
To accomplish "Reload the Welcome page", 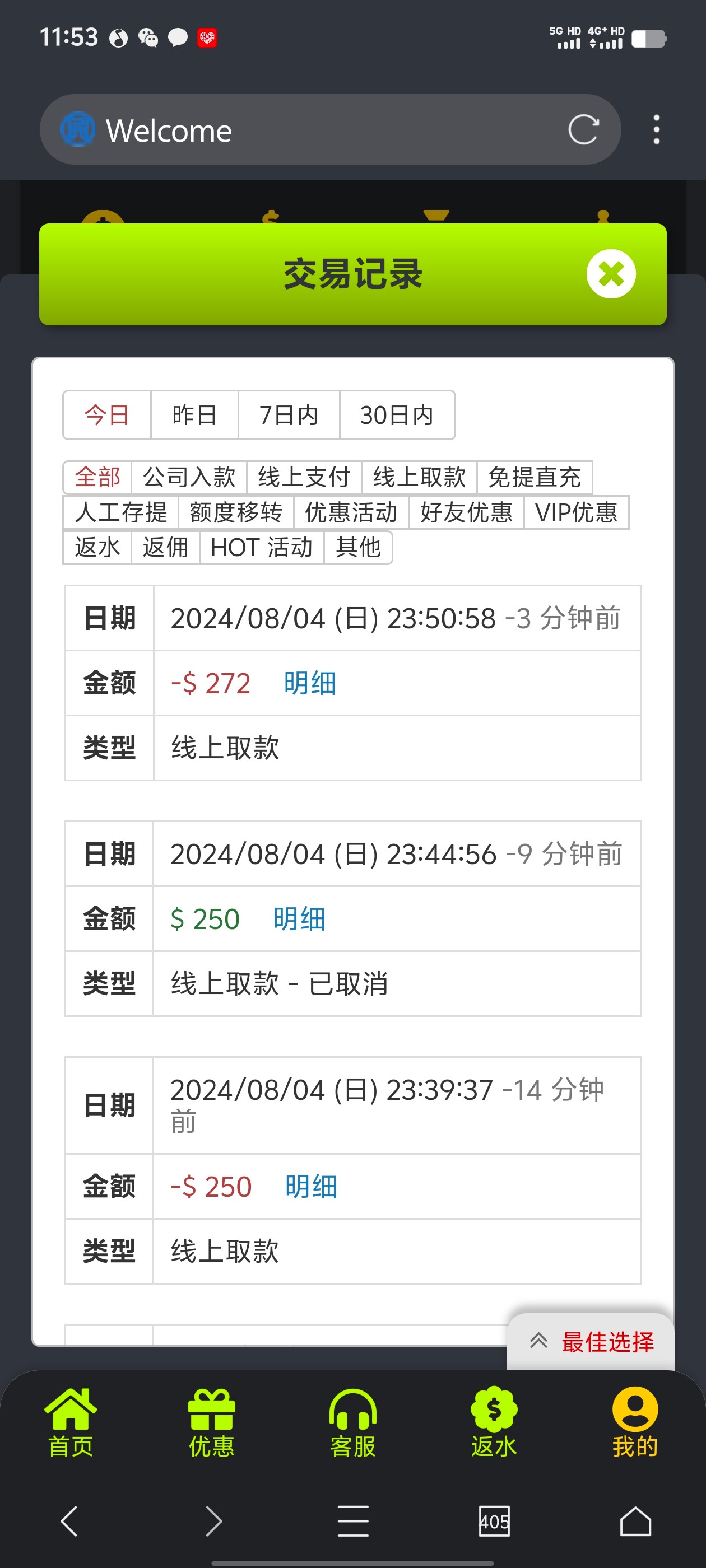I will click(583, 130).
